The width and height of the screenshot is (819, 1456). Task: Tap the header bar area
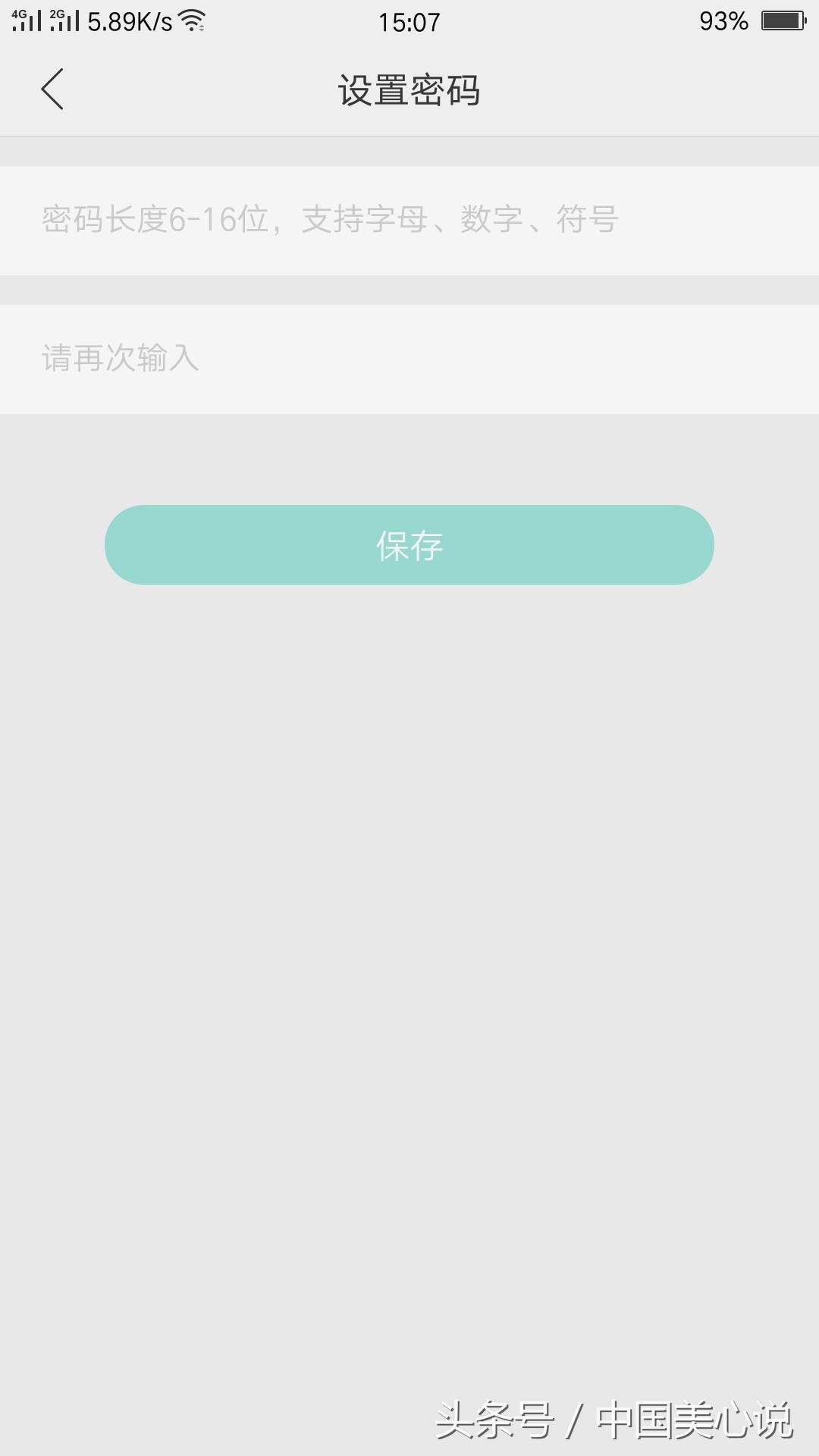pos(409,89)
